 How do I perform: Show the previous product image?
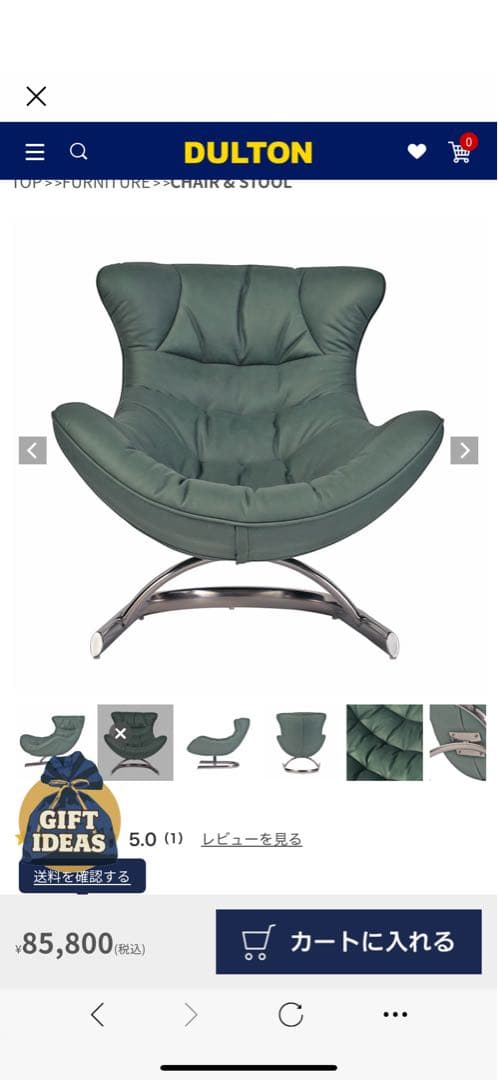click(x=32, y=450)
